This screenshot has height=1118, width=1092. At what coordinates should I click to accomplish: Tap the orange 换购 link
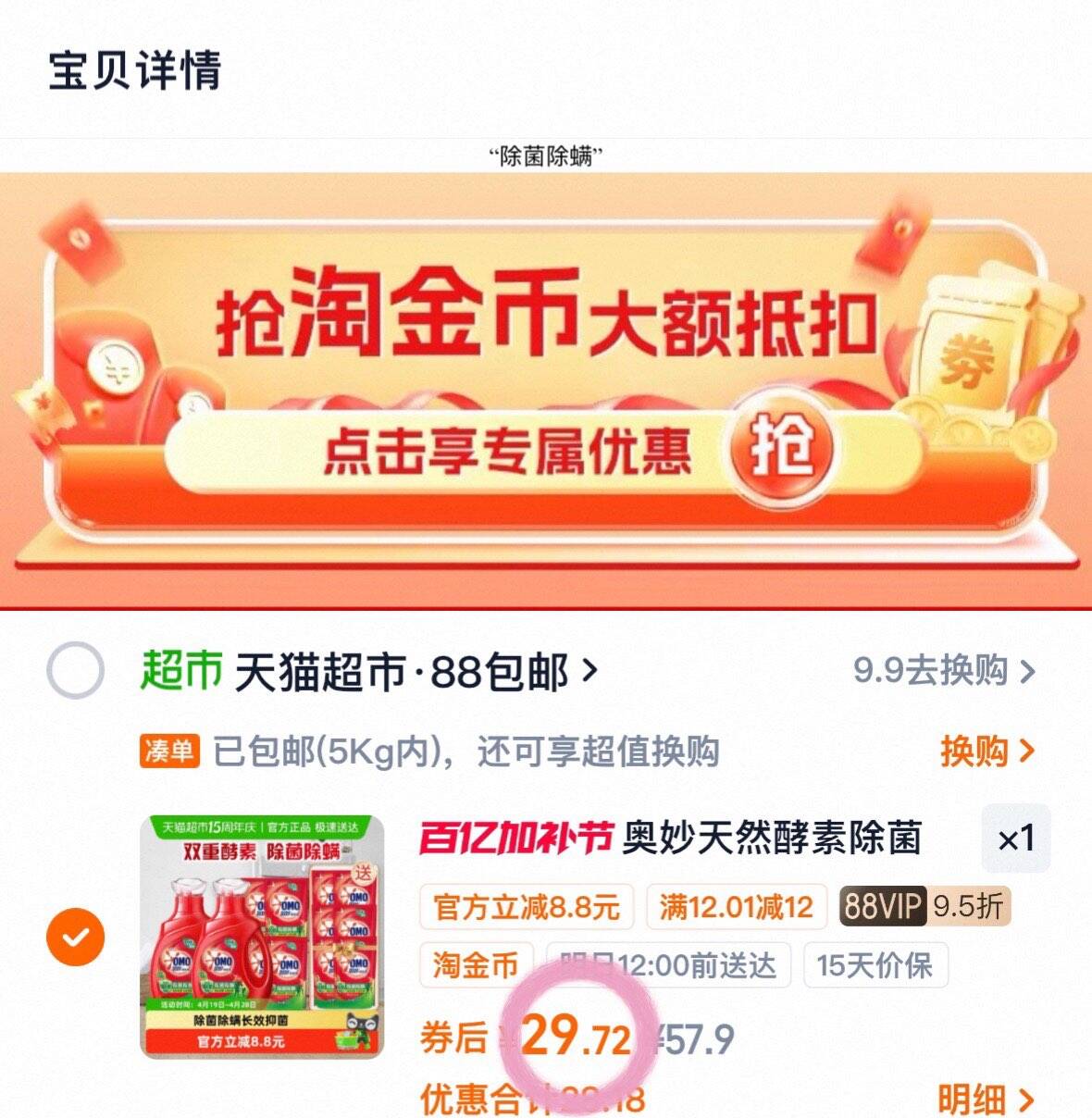click(986, 751)
